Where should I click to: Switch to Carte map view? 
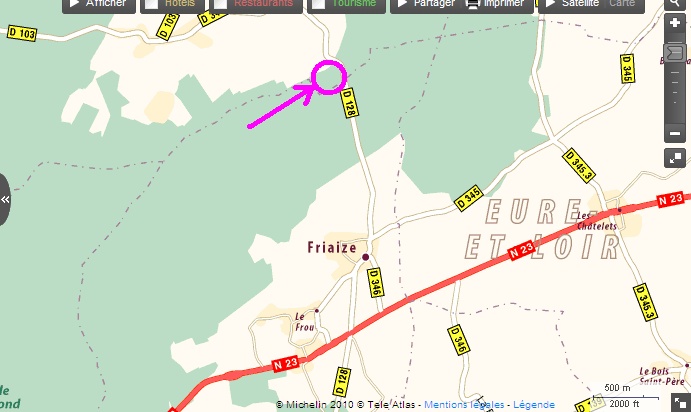621,4
